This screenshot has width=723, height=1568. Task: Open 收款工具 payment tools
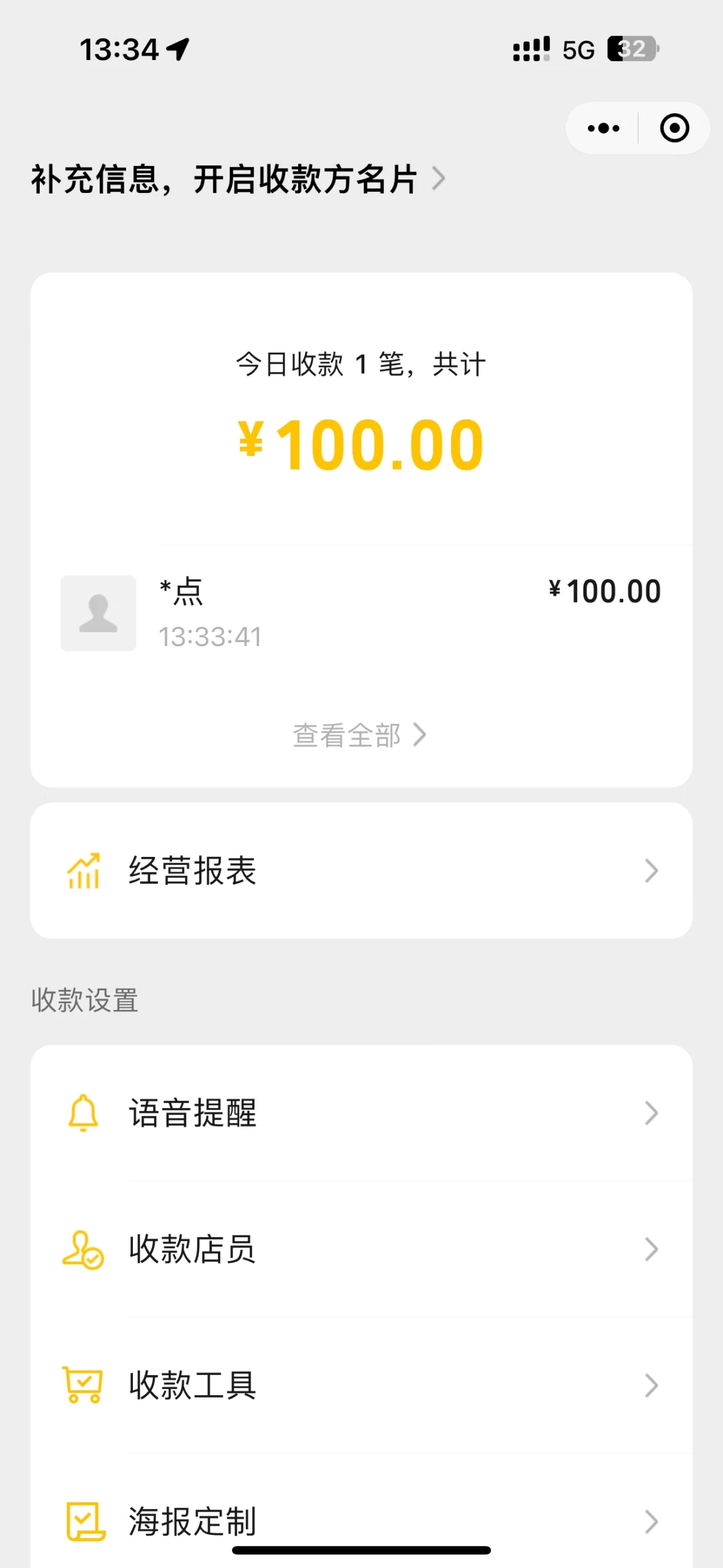361,1385
